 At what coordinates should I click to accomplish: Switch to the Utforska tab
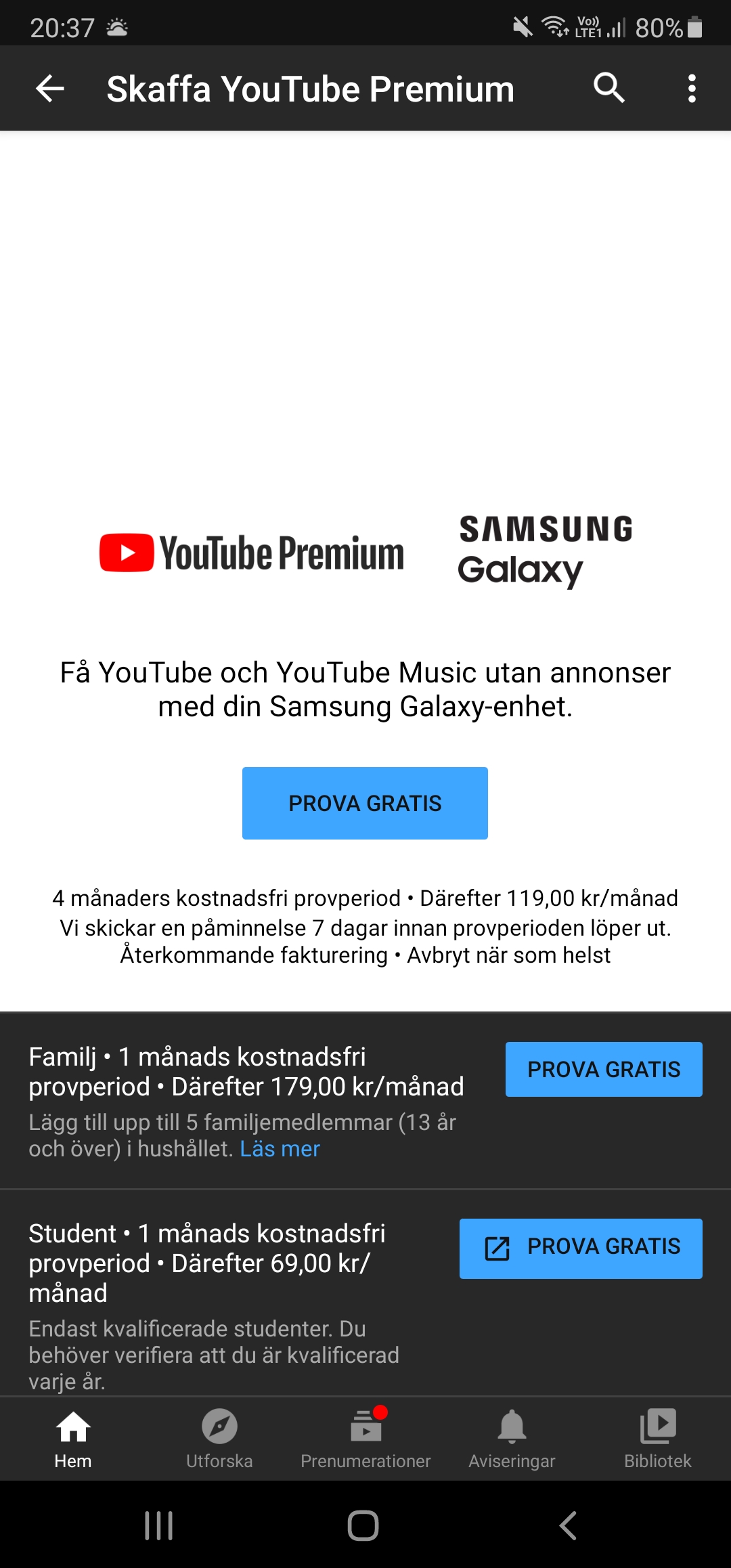219,1438
